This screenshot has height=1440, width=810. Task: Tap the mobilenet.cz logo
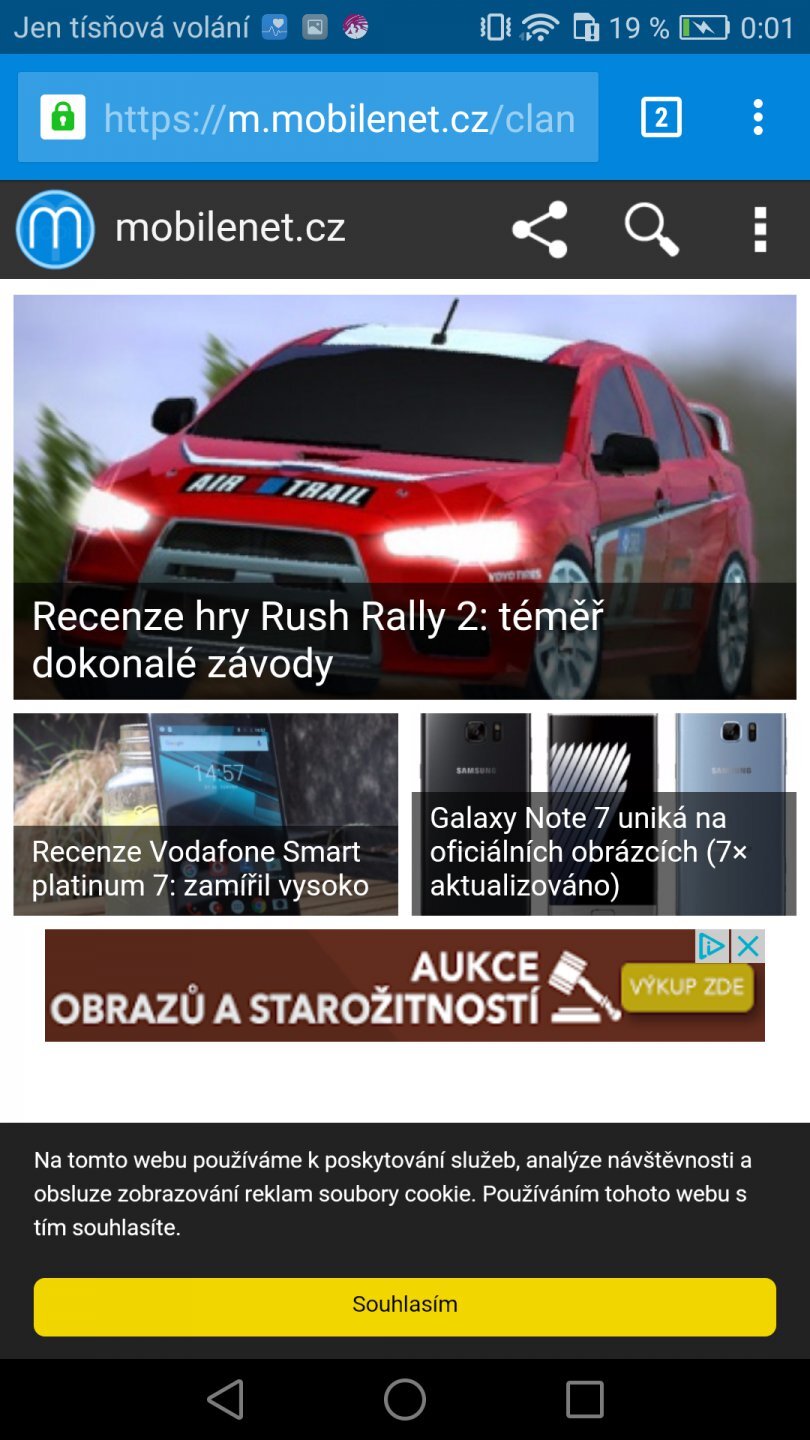[55, 229]
